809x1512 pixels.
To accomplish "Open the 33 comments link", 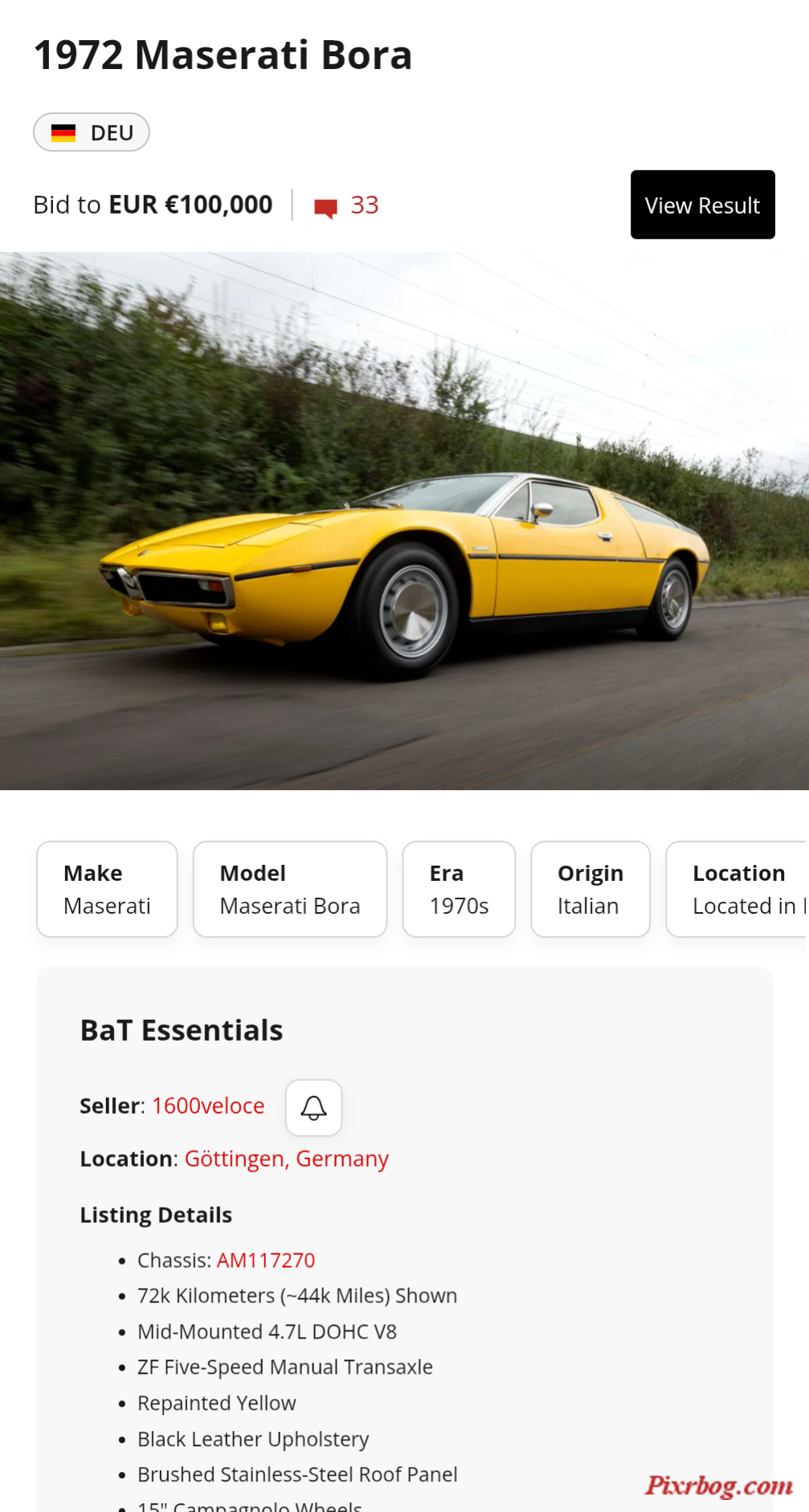I will pos(346,206).
